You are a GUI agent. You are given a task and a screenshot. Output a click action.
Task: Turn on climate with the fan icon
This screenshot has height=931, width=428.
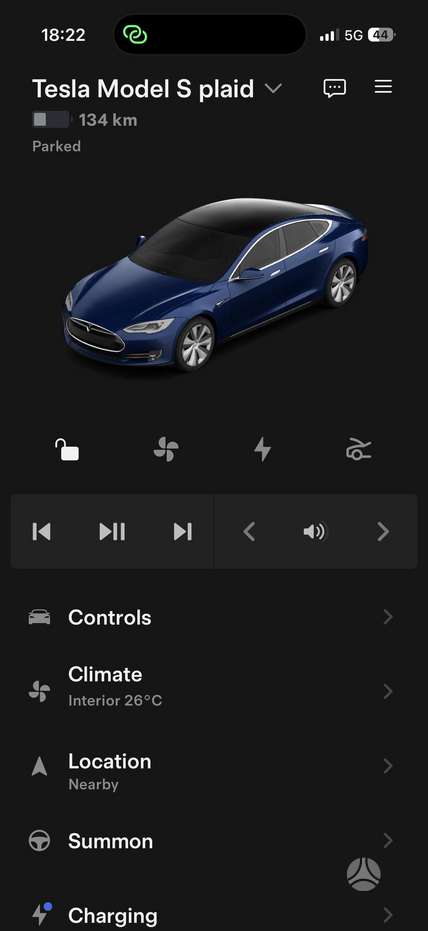tap(166, 449)
